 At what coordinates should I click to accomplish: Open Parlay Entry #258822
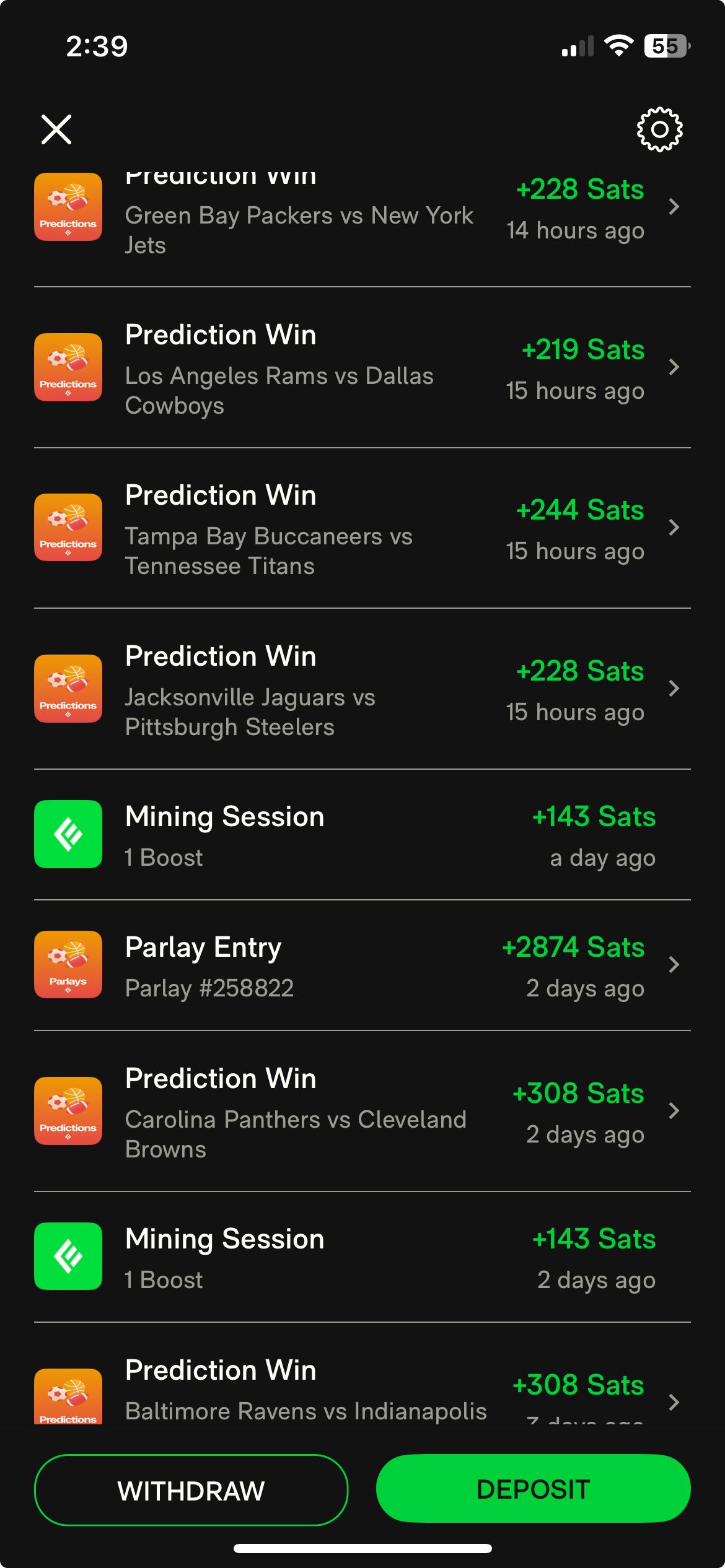point(362,965)
